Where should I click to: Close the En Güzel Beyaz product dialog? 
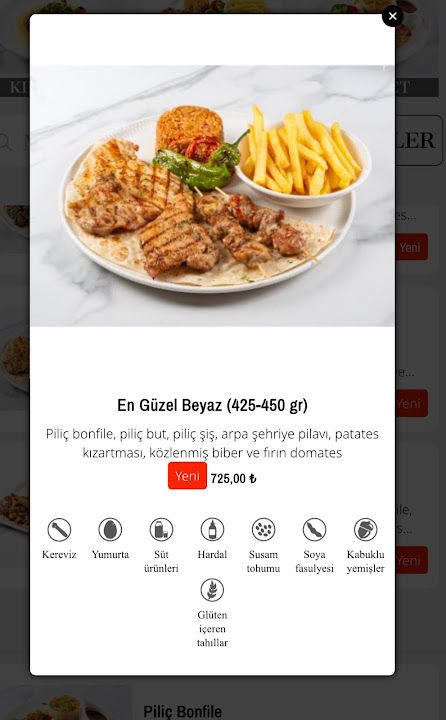tap(392, 16)
